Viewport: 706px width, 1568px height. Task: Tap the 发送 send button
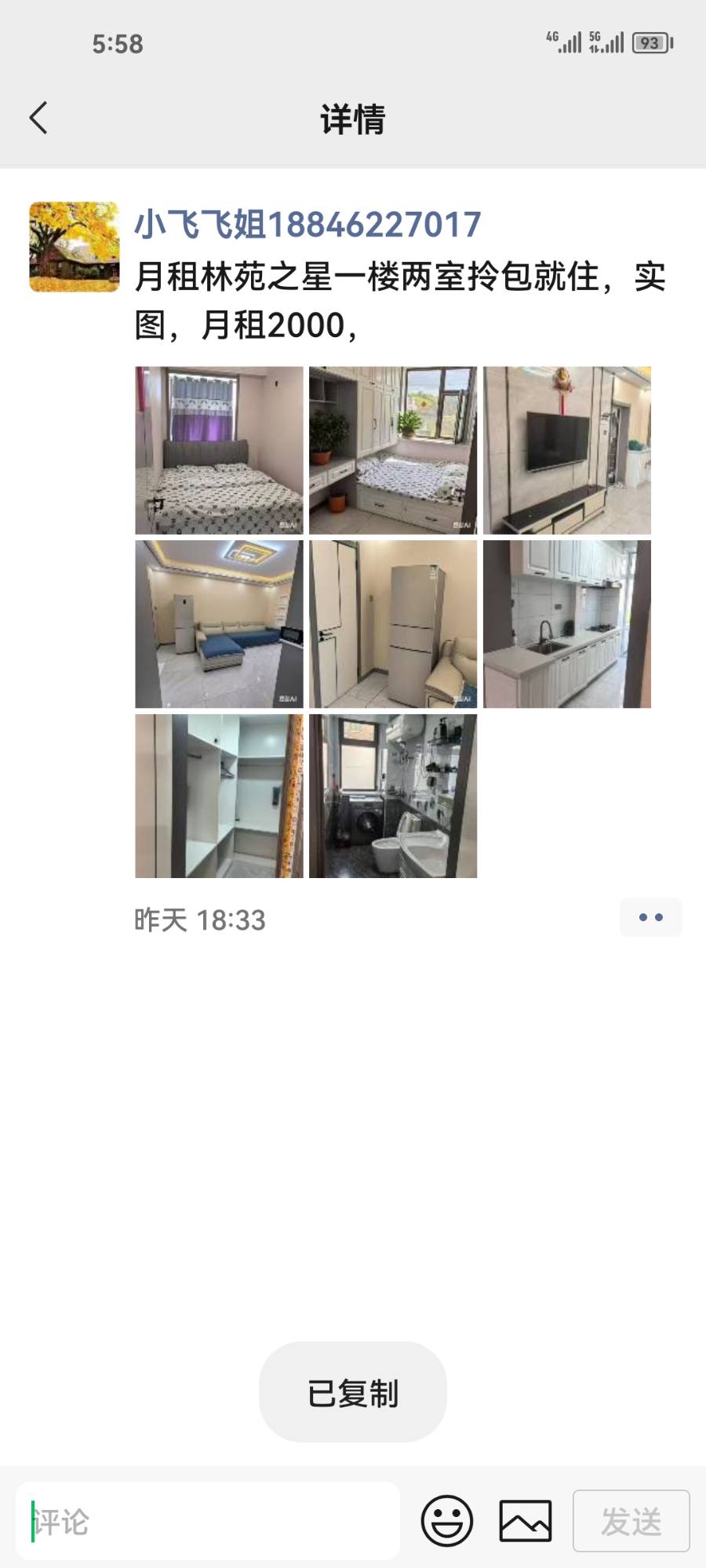point(631,1521)
